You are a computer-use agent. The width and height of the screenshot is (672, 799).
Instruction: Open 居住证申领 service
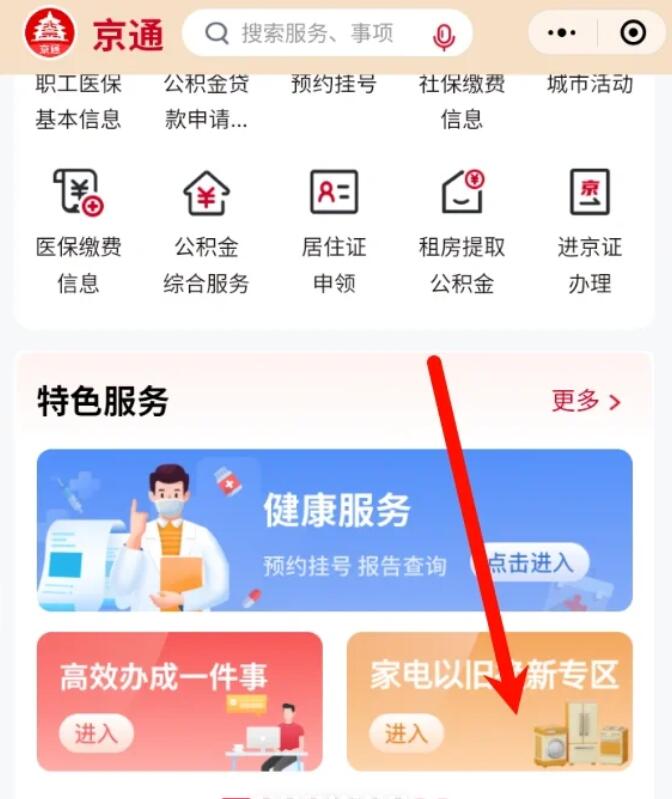[x=333, y=232]
